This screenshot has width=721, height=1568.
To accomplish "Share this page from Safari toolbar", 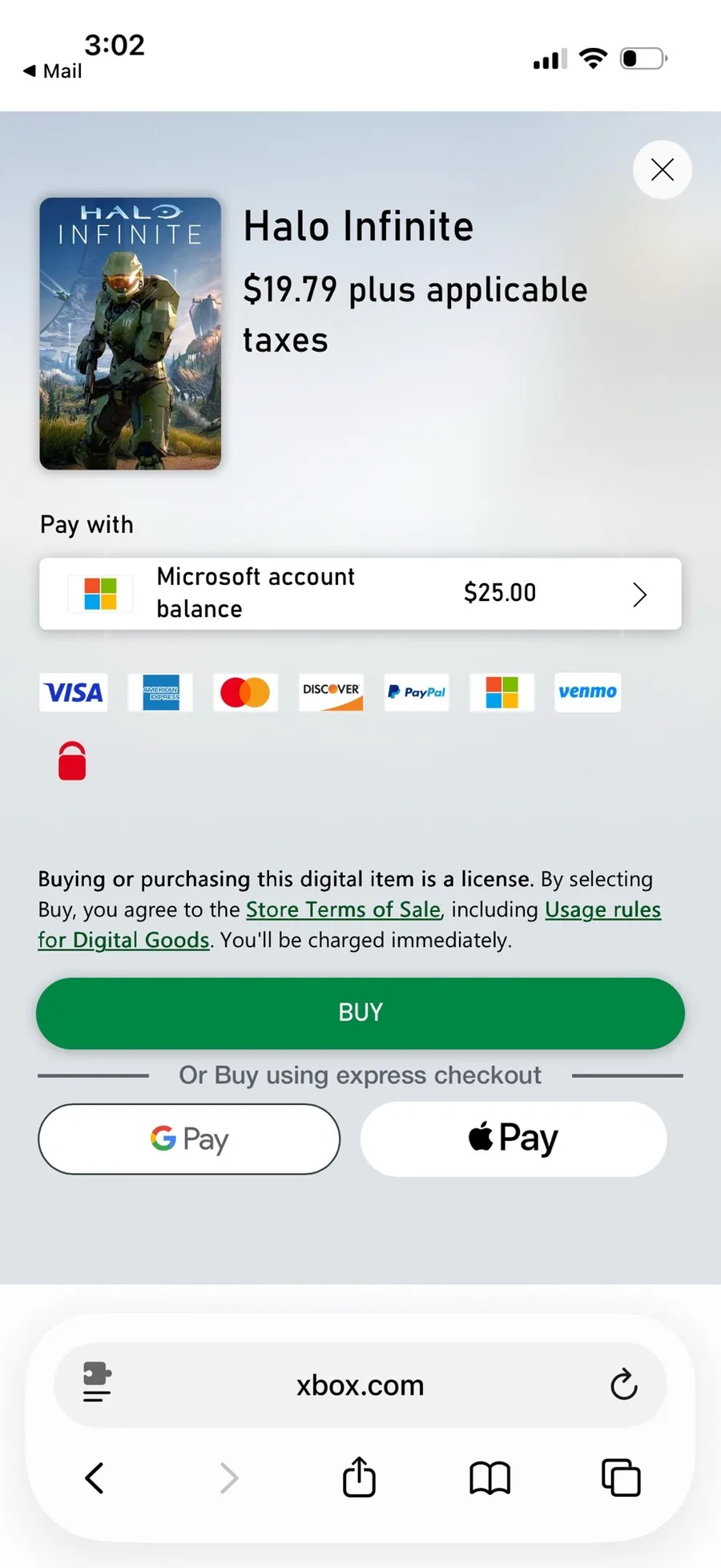I will point(359,1477).
